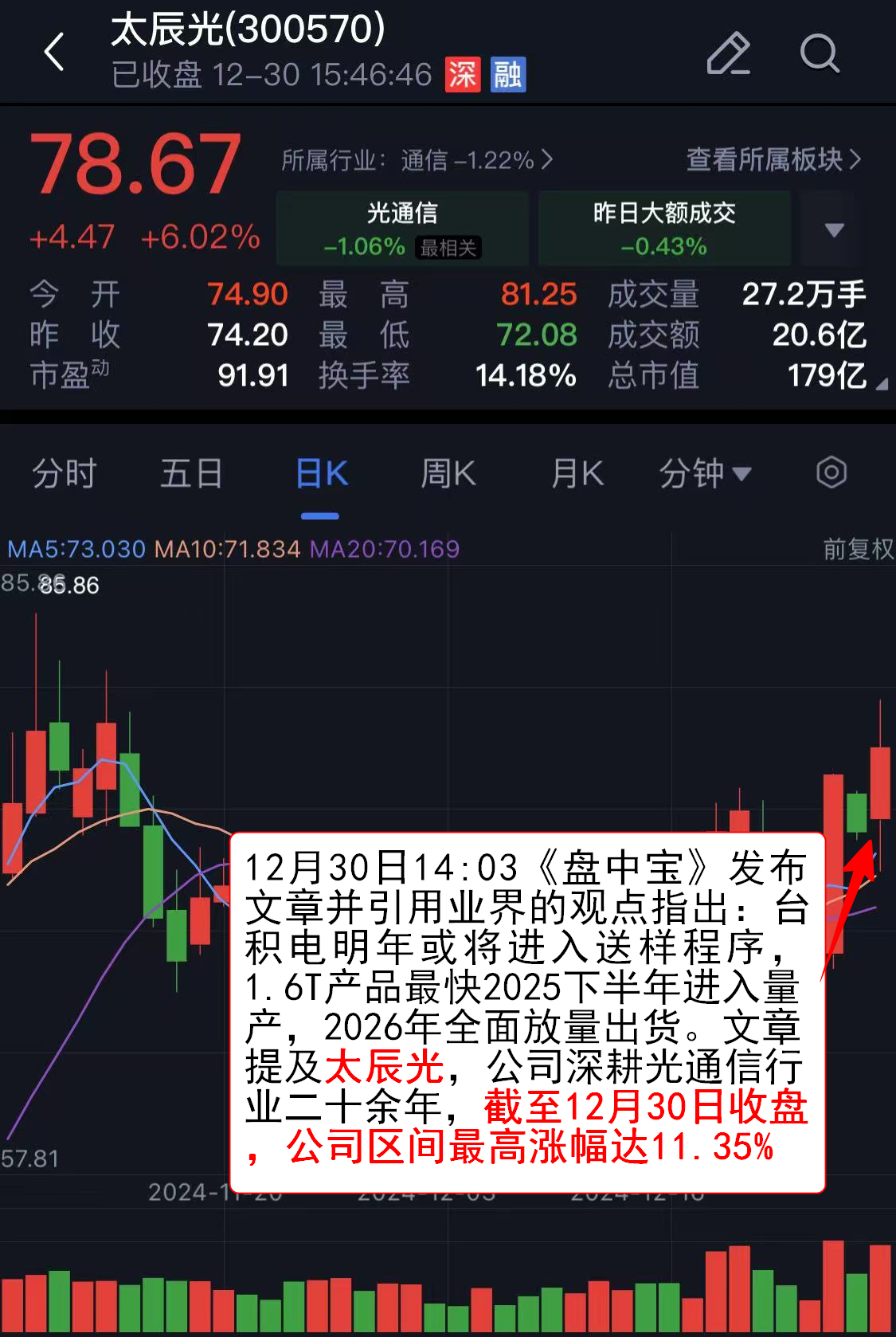
Task: Go back using the top-left arrow
Action: [x=54, y=53]
